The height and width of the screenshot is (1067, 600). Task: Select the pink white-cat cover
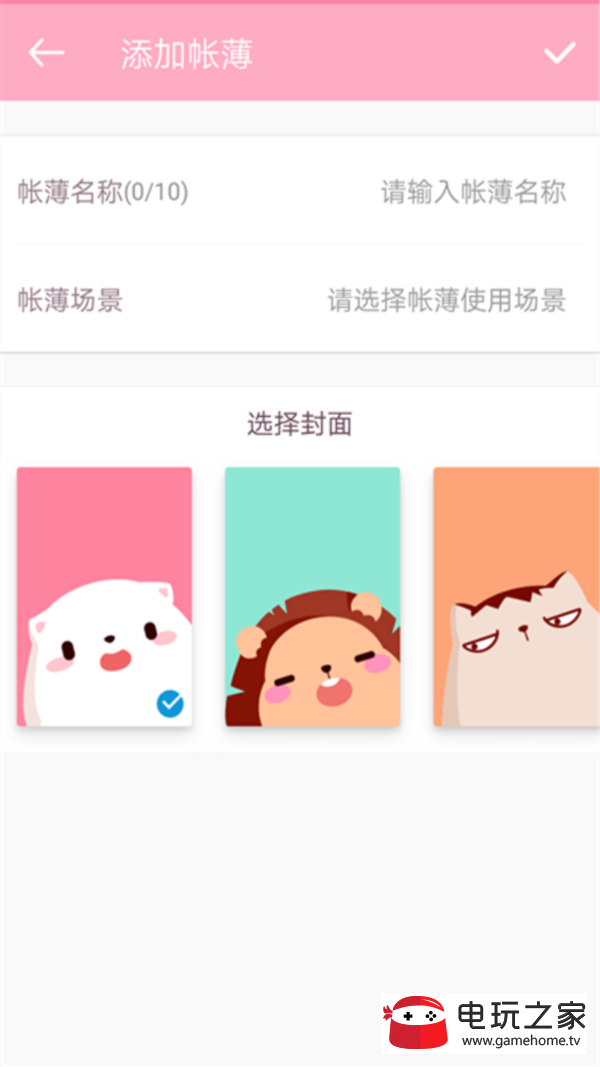point(104,596)
